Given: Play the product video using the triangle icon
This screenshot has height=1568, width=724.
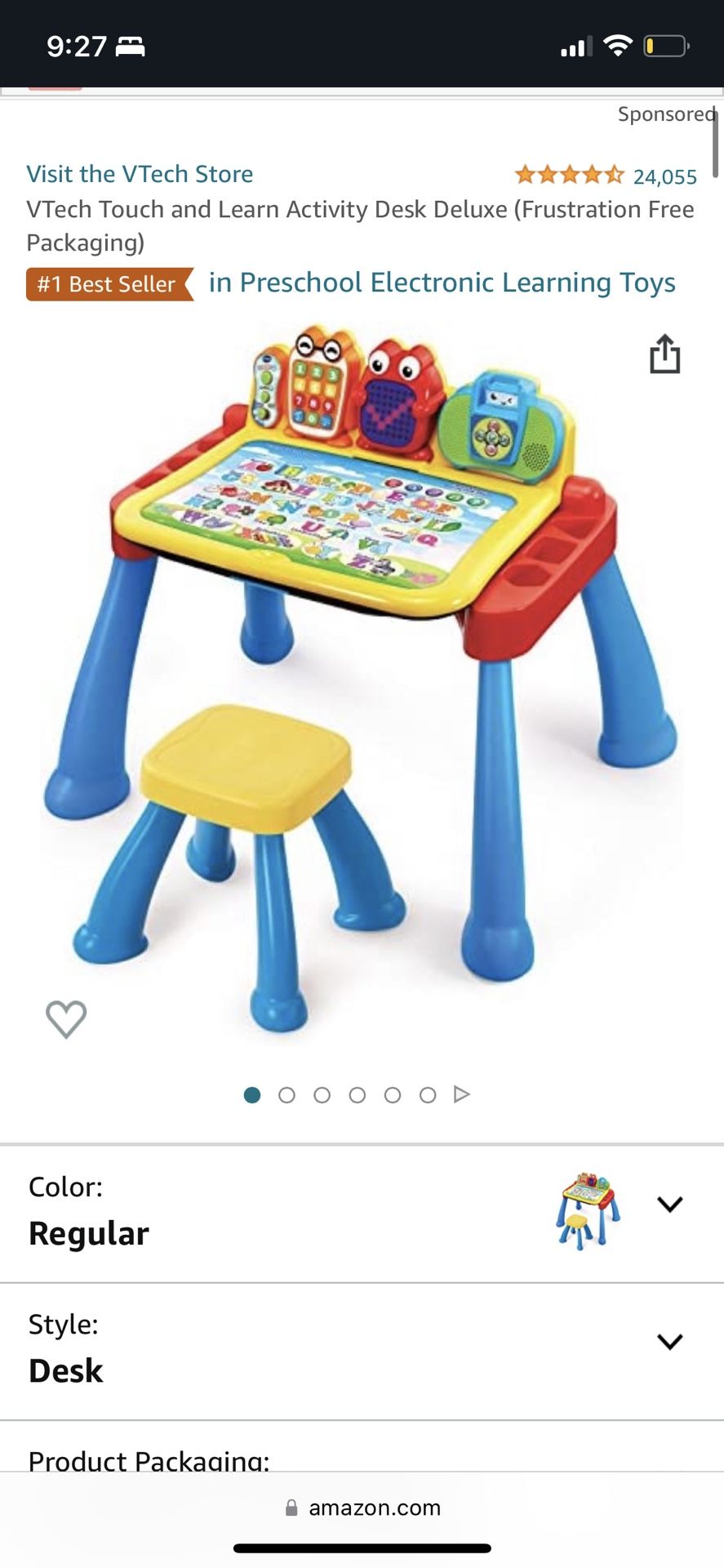Looking at the screenshot, I should coord(463,1094).
